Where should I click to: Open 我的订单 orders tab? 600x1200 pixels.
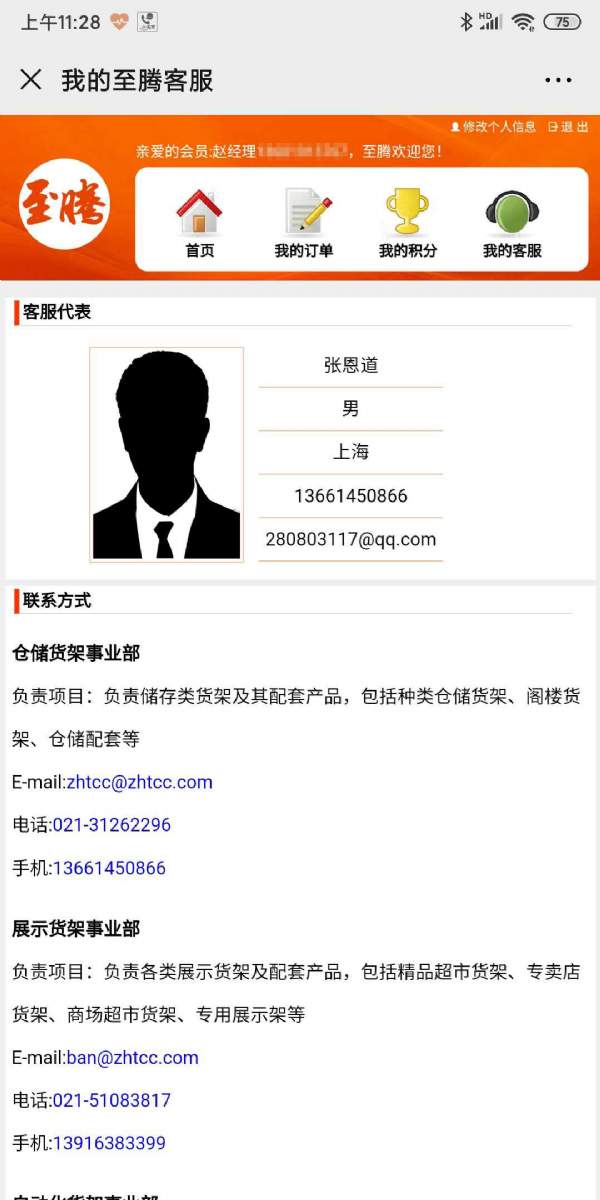[x=304, y=224]
